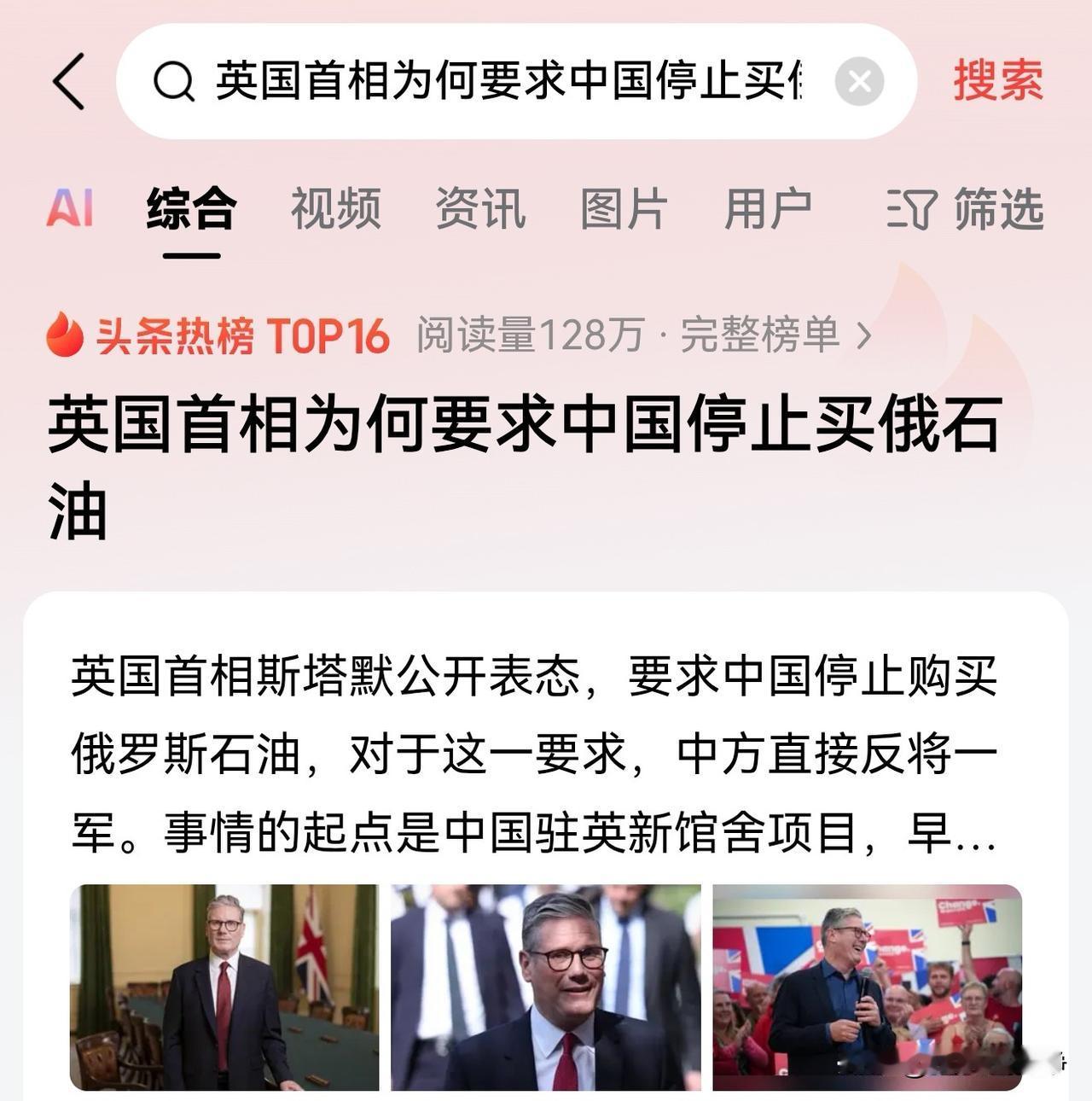The width and height of the screenshot is (1092, 1101).
Task: Open the 完整榜单 full ranking list
Action: (x=759, y=336)
